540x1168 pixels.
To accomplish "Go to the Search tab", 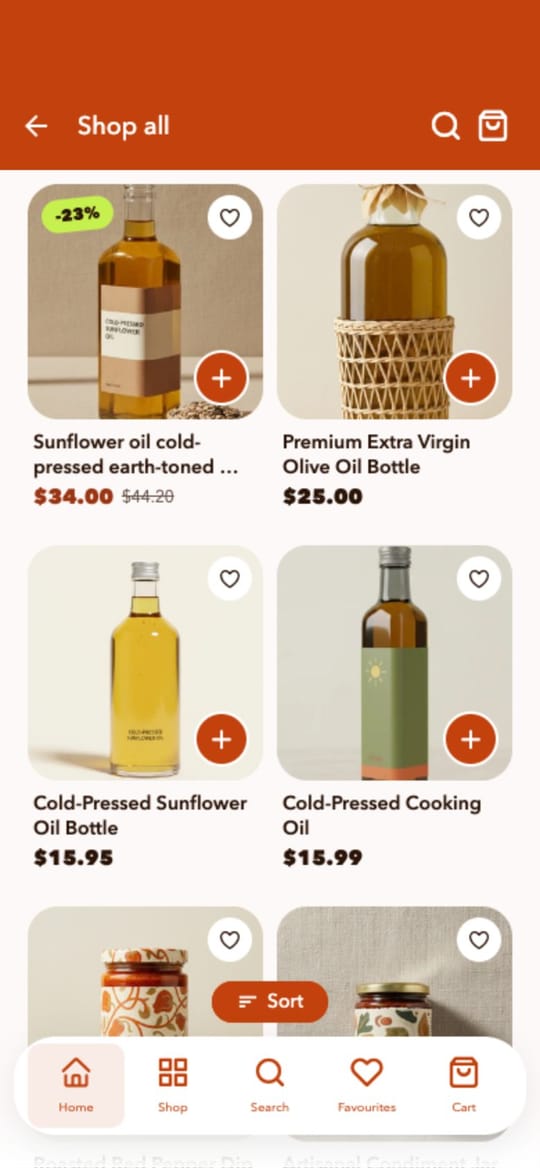I will point(270,1085).
